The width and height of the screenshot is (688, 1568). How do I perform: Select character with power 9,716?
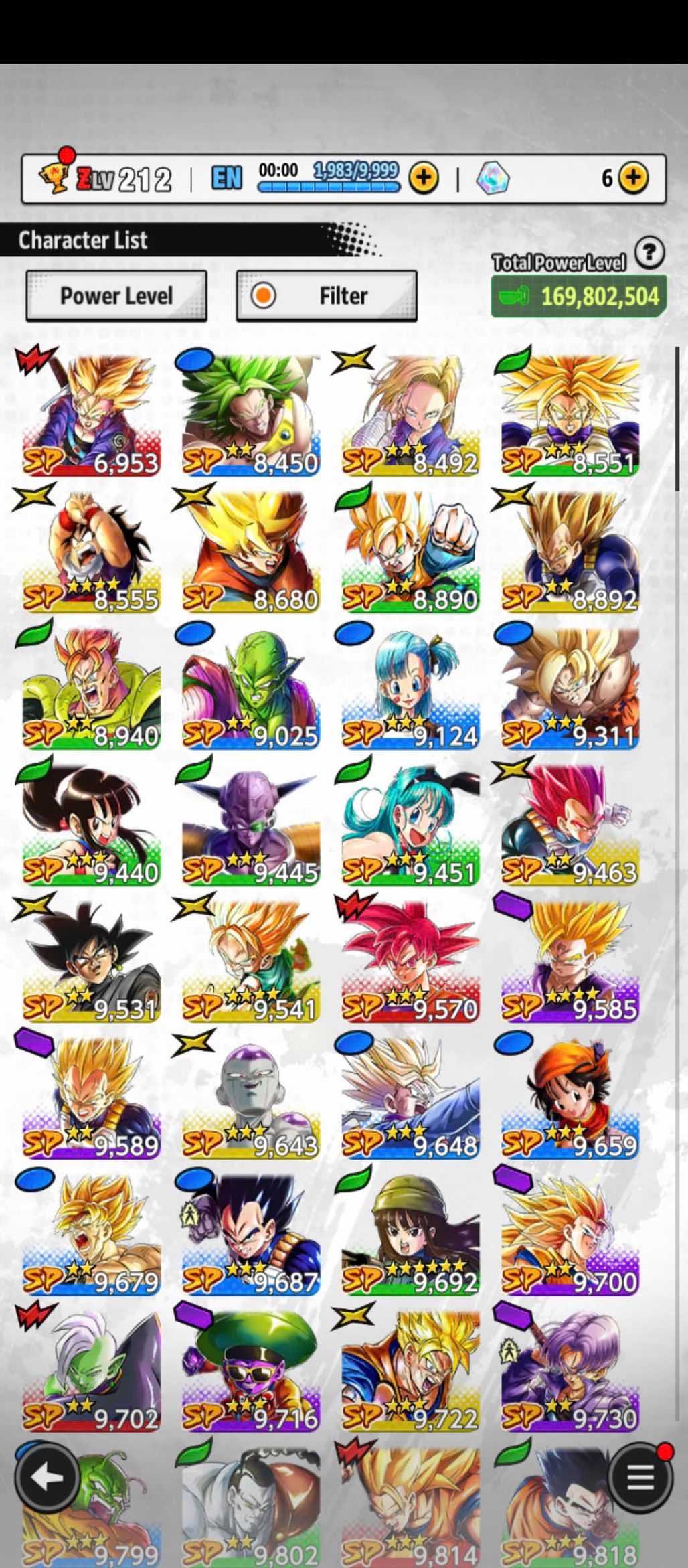[x=250, y=1370]
